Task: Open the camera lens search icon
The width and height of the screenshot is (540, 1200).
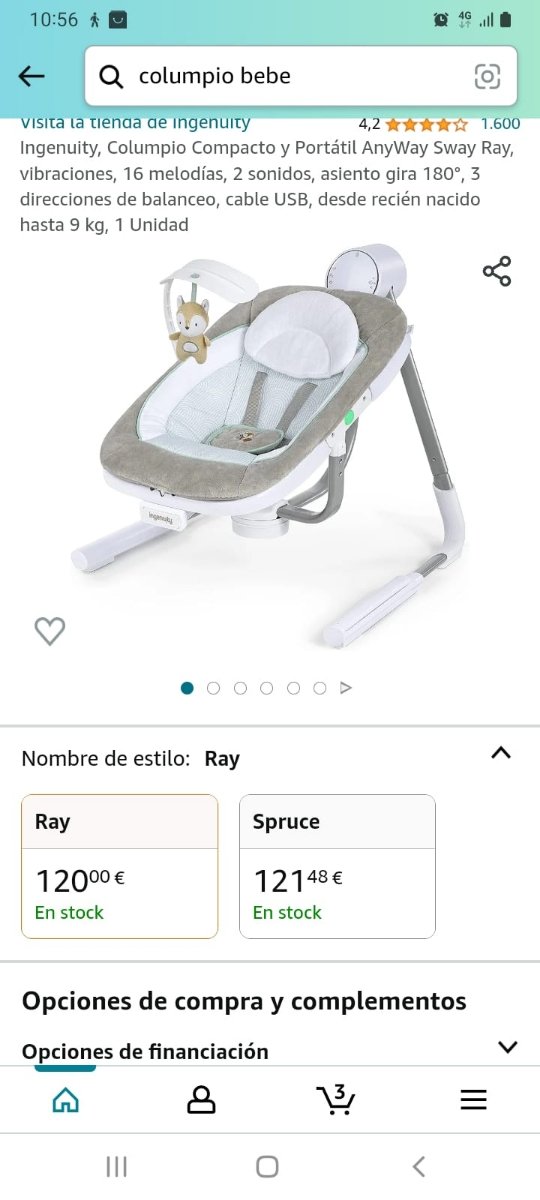Action: pos(487,76)
